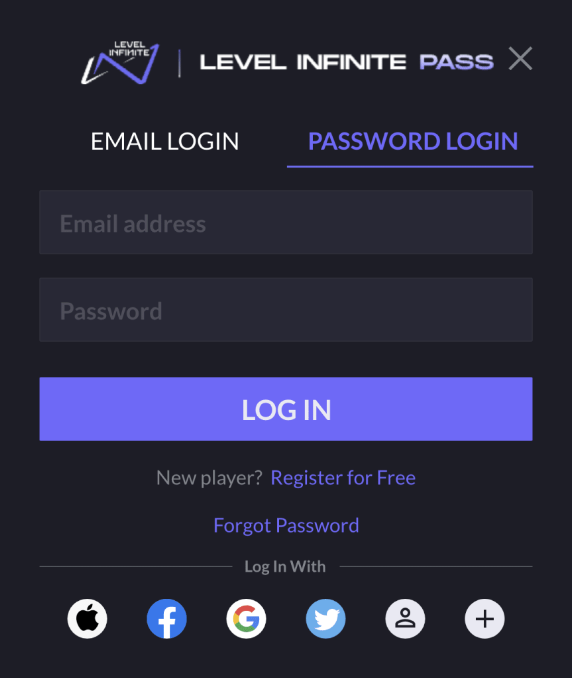Choose the guest profile login icon
The width and height of the screenshot is (572, 678).
point(405,619)
